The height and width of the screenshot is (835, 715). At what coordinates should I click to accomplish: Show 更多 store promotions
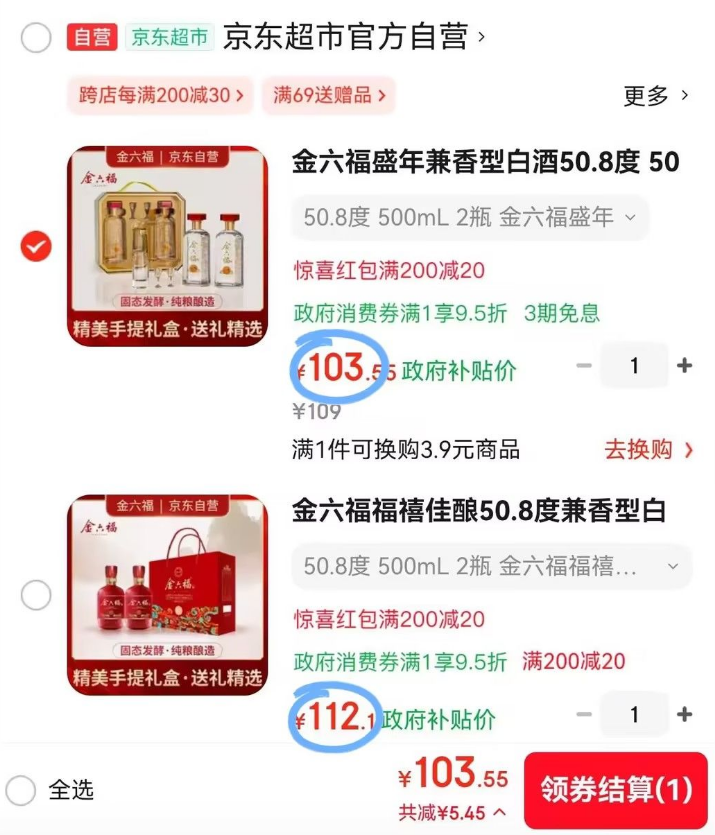tap(656, 96)
